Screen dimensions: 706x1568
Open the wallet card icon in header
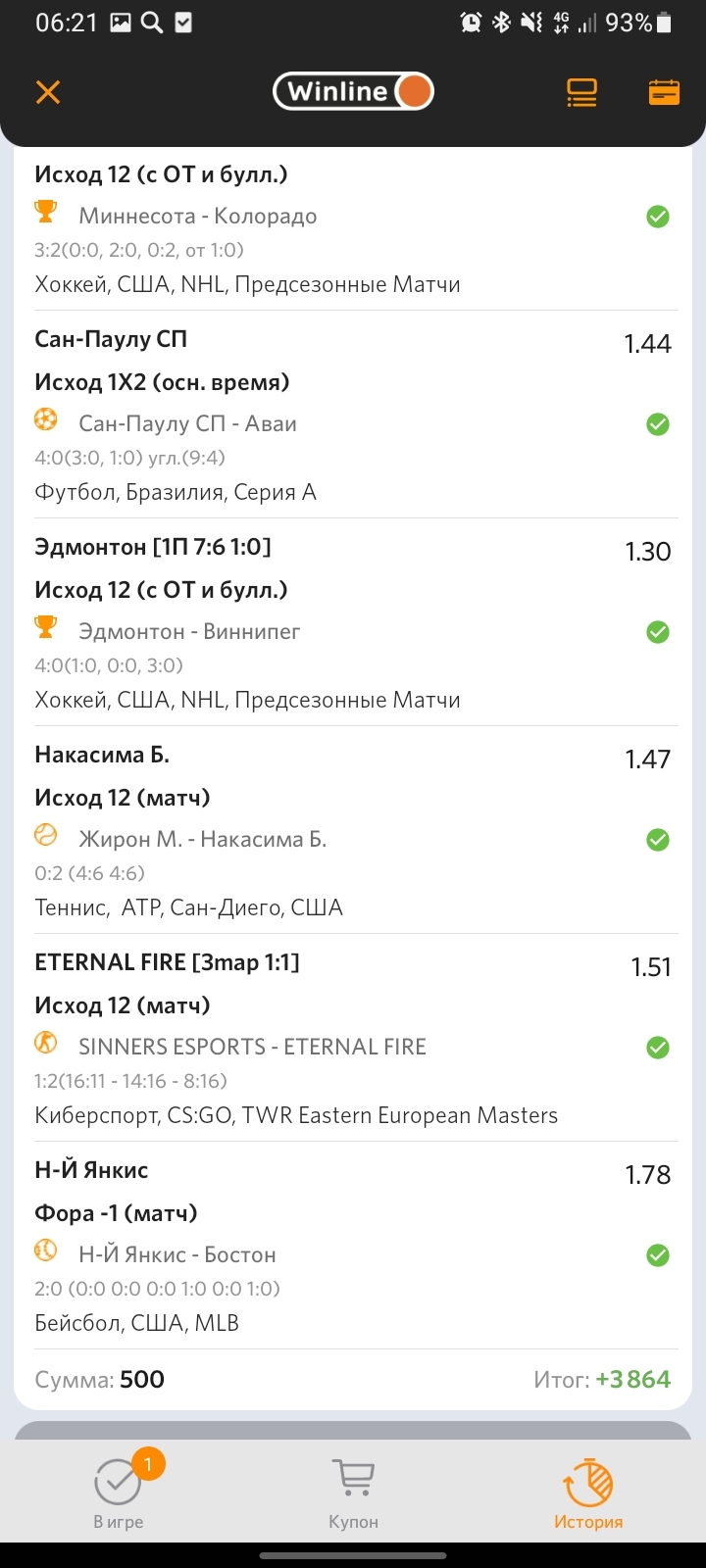coord(664,92)
